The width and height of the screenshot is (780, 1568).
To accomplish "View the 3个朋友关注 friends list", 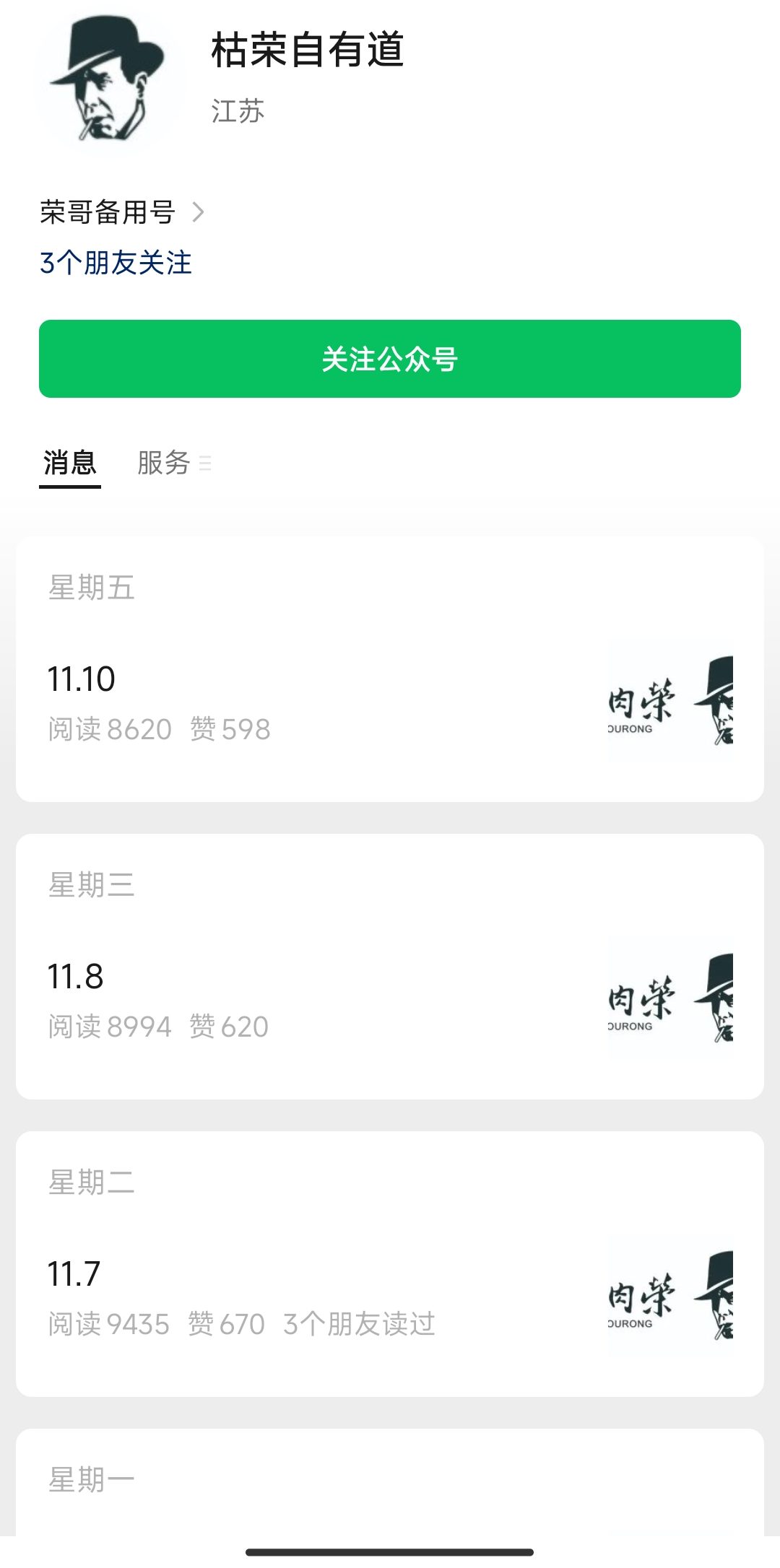I will coord(116,263).
